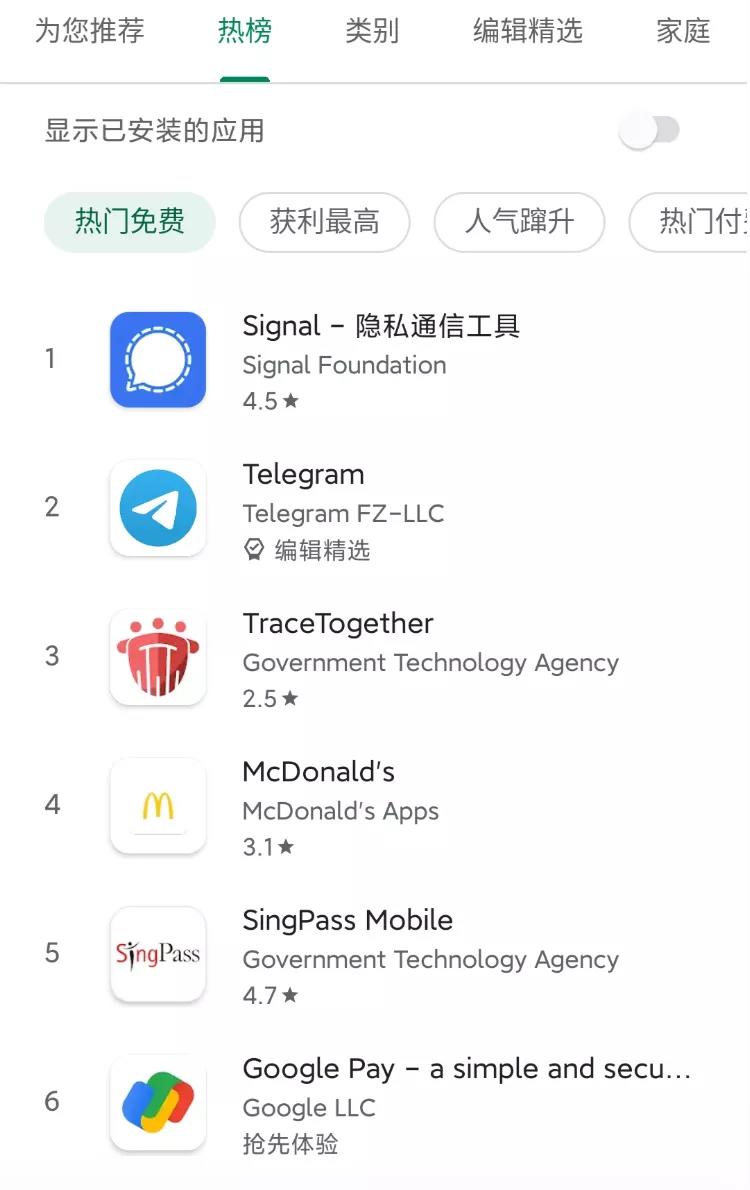750x1190 pixels.
Task: Open the Signal app icon
Action: coord(157,358)
